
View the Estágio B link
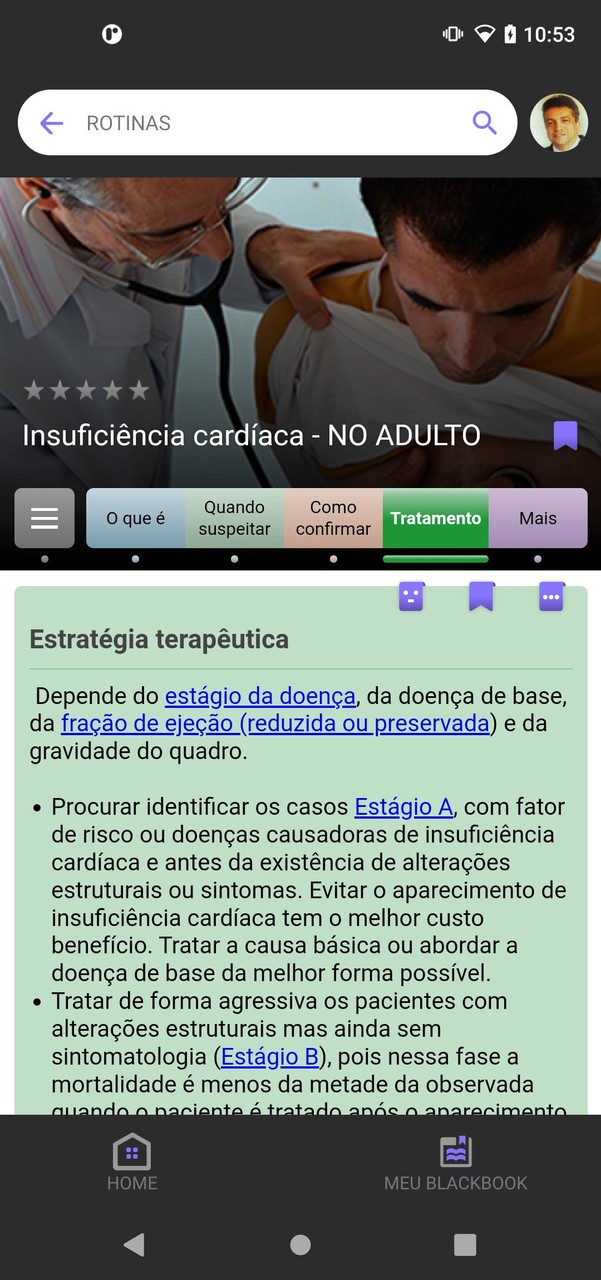[x=270, y=1056]
